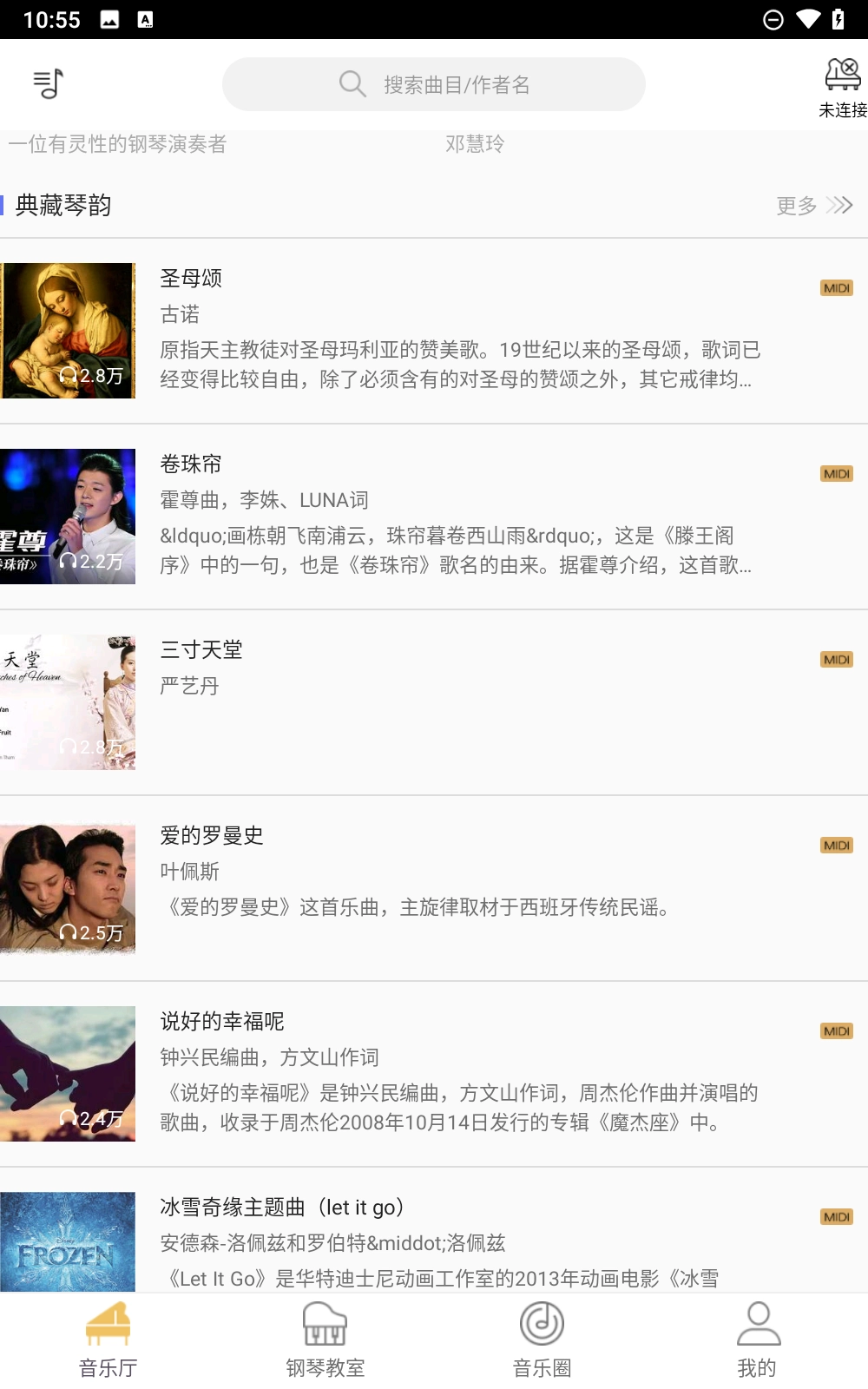Open 冰雪奇缘主题曲（let it go）
Screen dimensions: 868x1389
(x=282, y=1206)
